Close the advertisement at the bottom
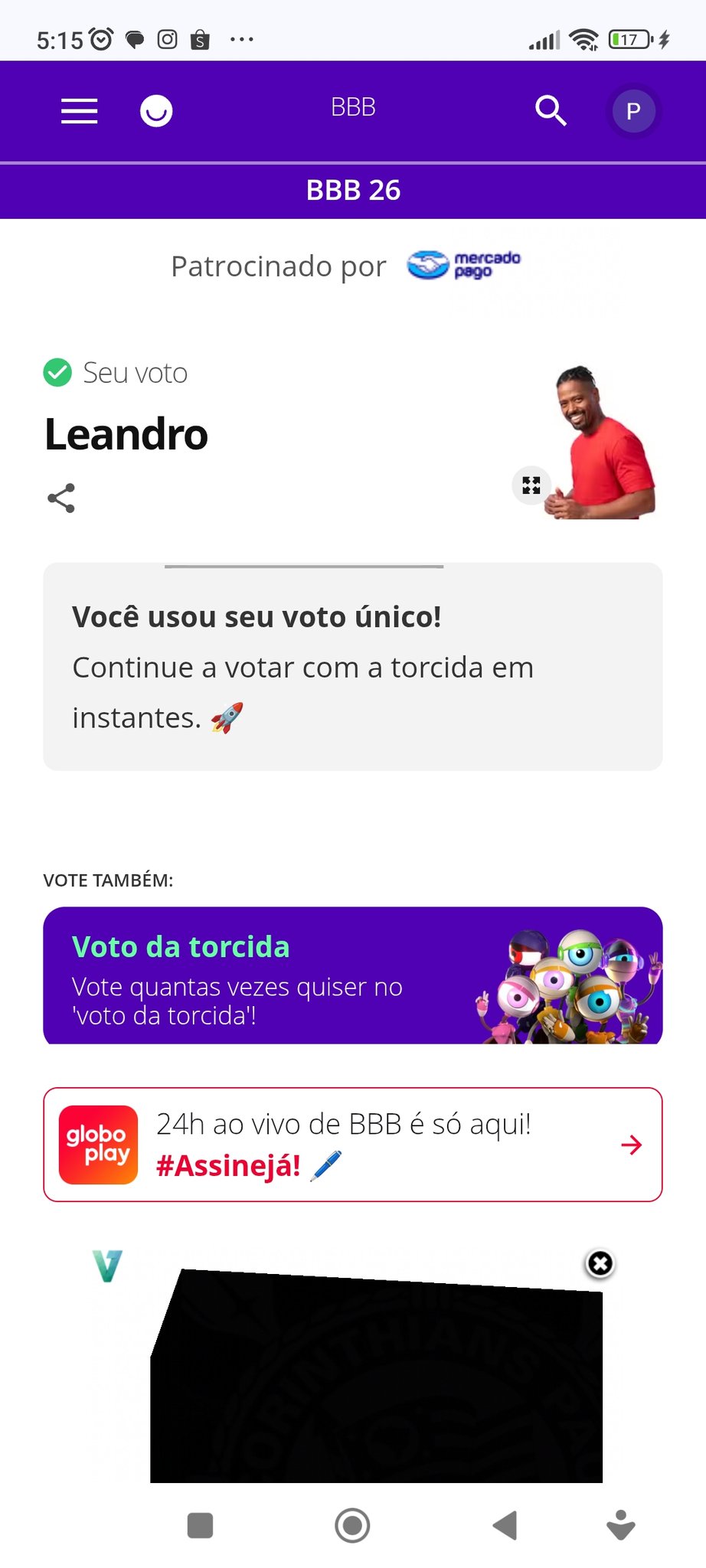This screenshot has width=706, height=1568. point(600,1264)
